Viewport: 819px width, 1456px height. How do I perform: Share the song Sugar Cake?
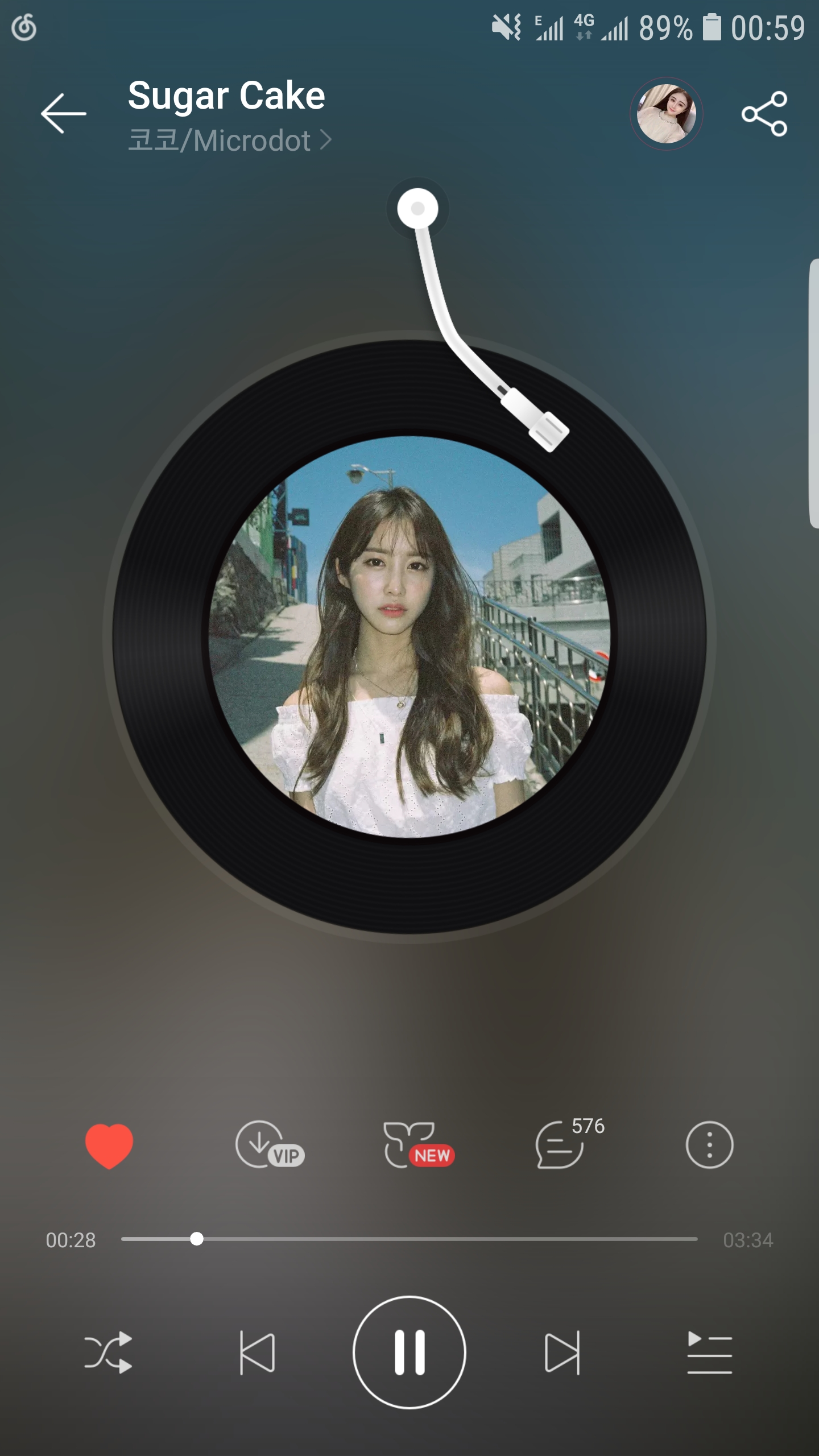pyautogui.click(x=764, y=114)
